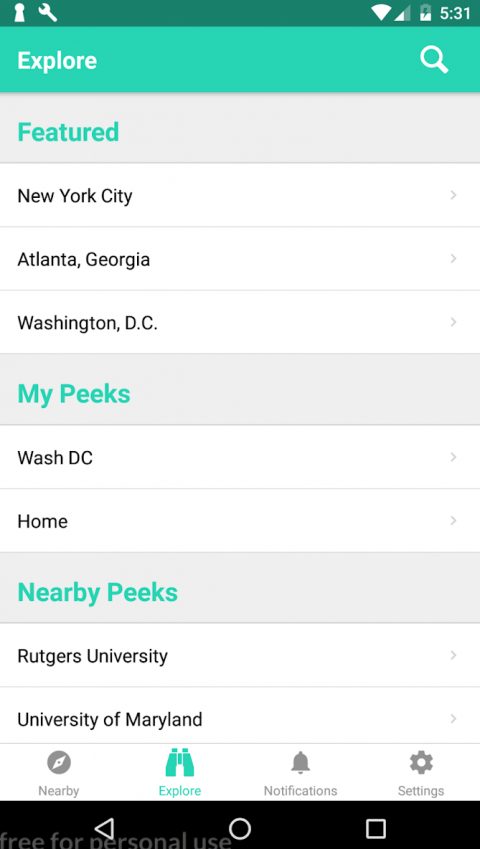
Task: Switch to the Nearby tab
Action: (59, 773)
